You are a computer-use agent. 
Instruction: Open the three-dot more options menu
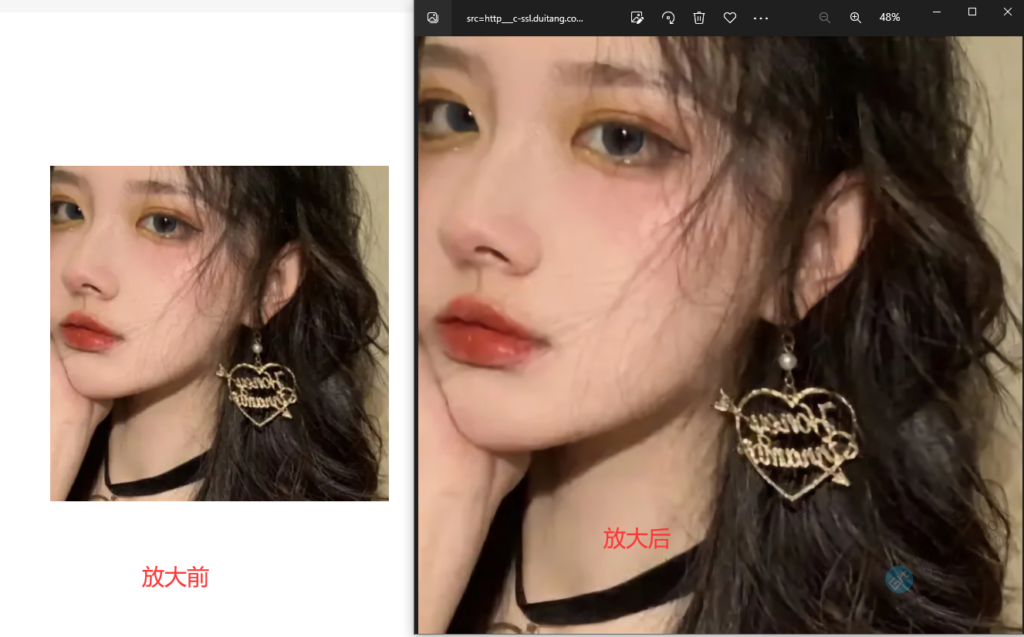tap(761, 18)
